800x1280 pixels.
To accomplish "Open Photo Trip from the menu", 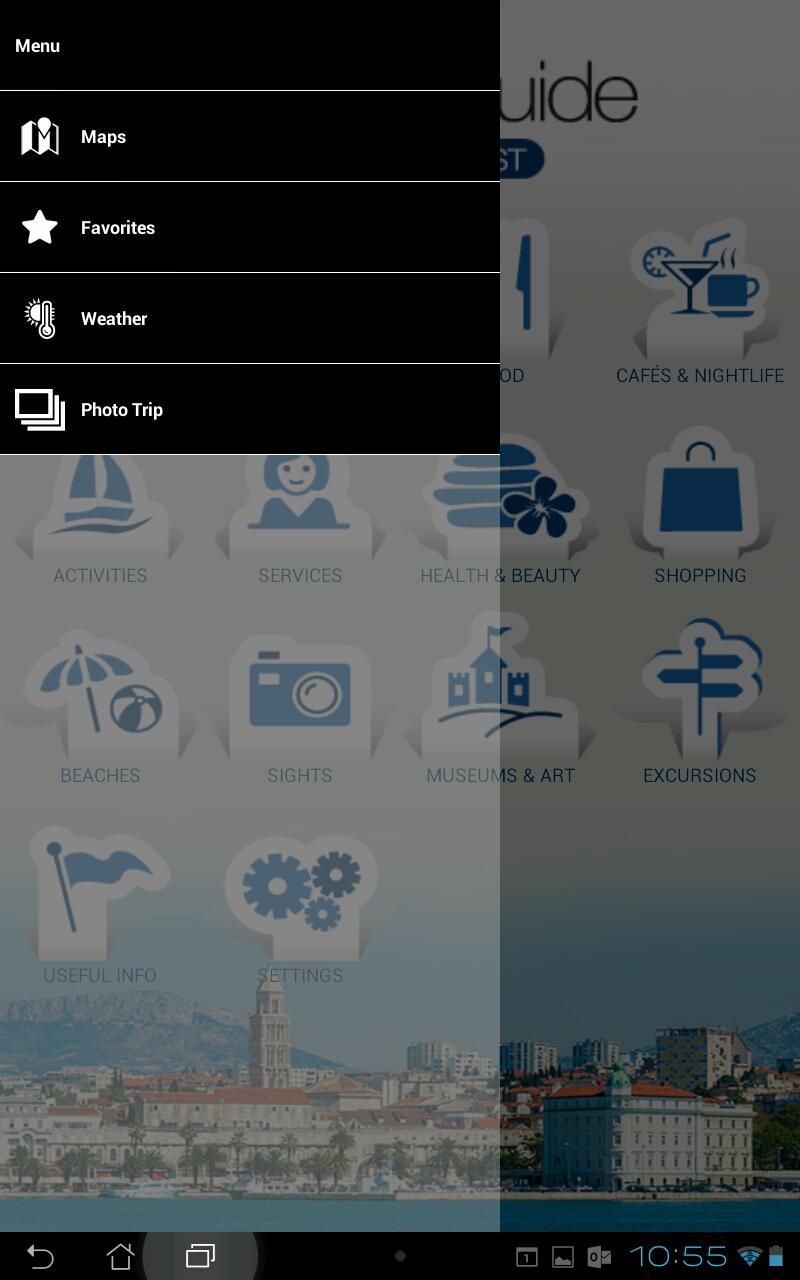I will (250, 410).
